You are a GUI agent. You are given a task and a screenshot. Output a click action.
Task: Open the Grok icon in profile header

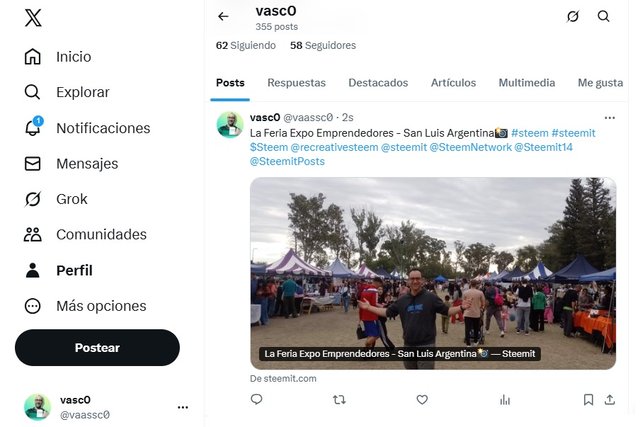(573, 16)
